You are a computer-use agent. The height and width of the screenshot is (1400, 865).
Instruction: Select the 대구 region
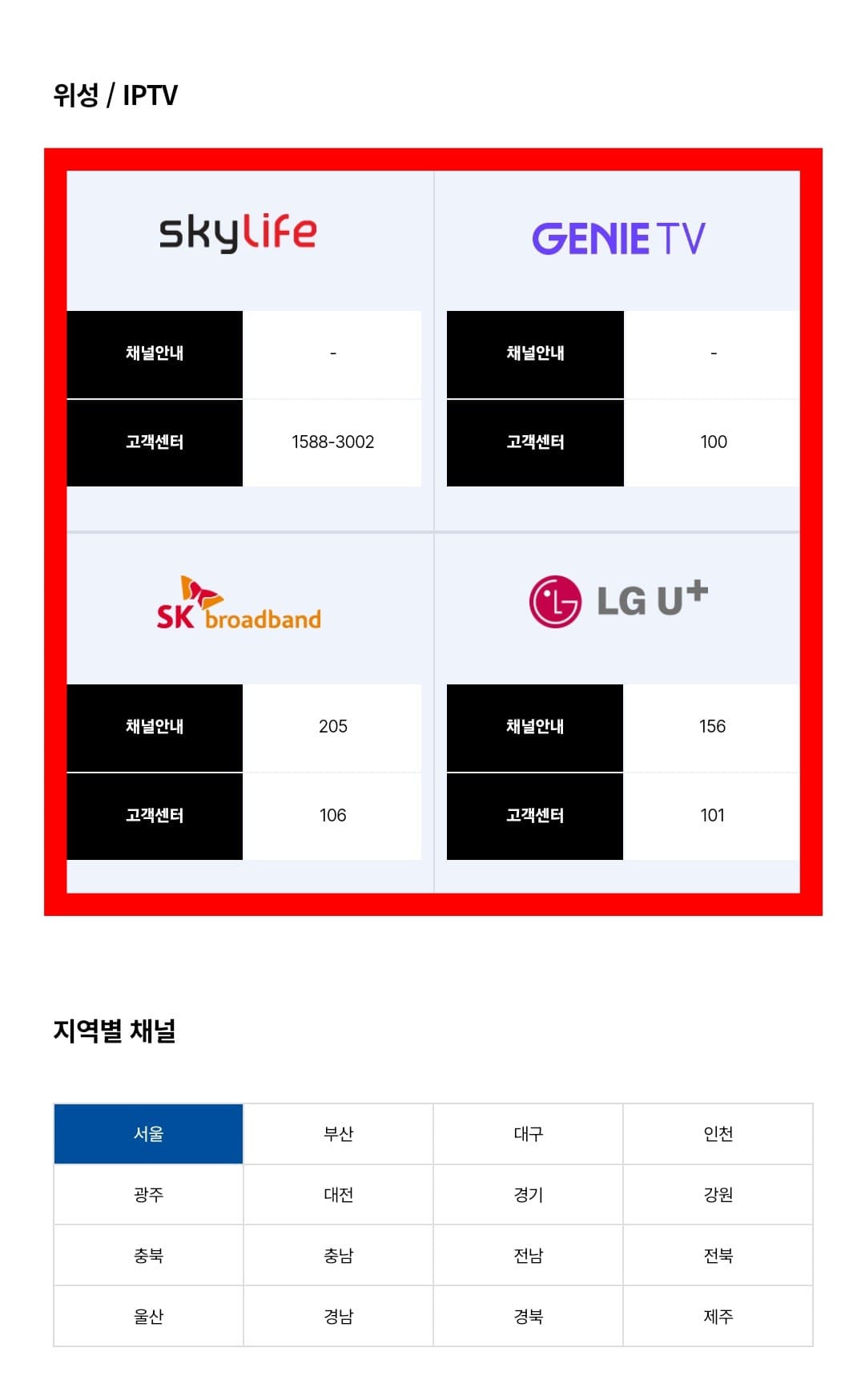[x=527, y=1133]
